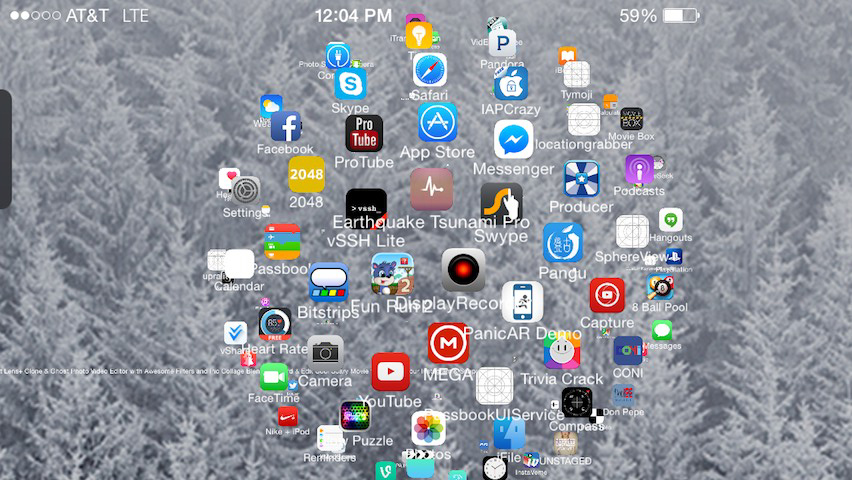This screenshot has width=852, height=480.
Task: Open the Safari app
Action: coord(429,70)
